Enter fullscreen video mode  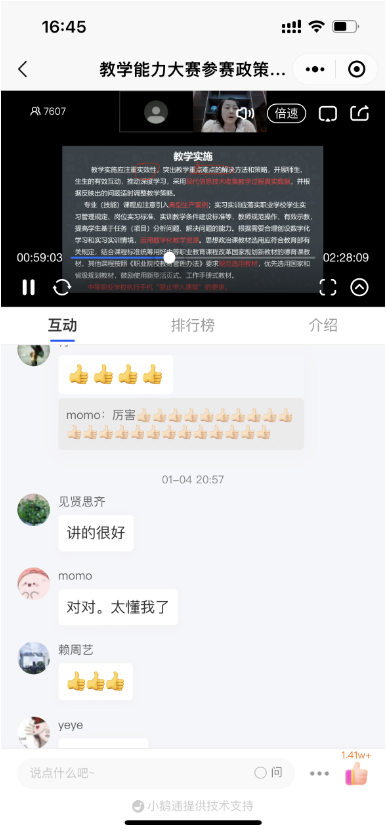point(328,287)
